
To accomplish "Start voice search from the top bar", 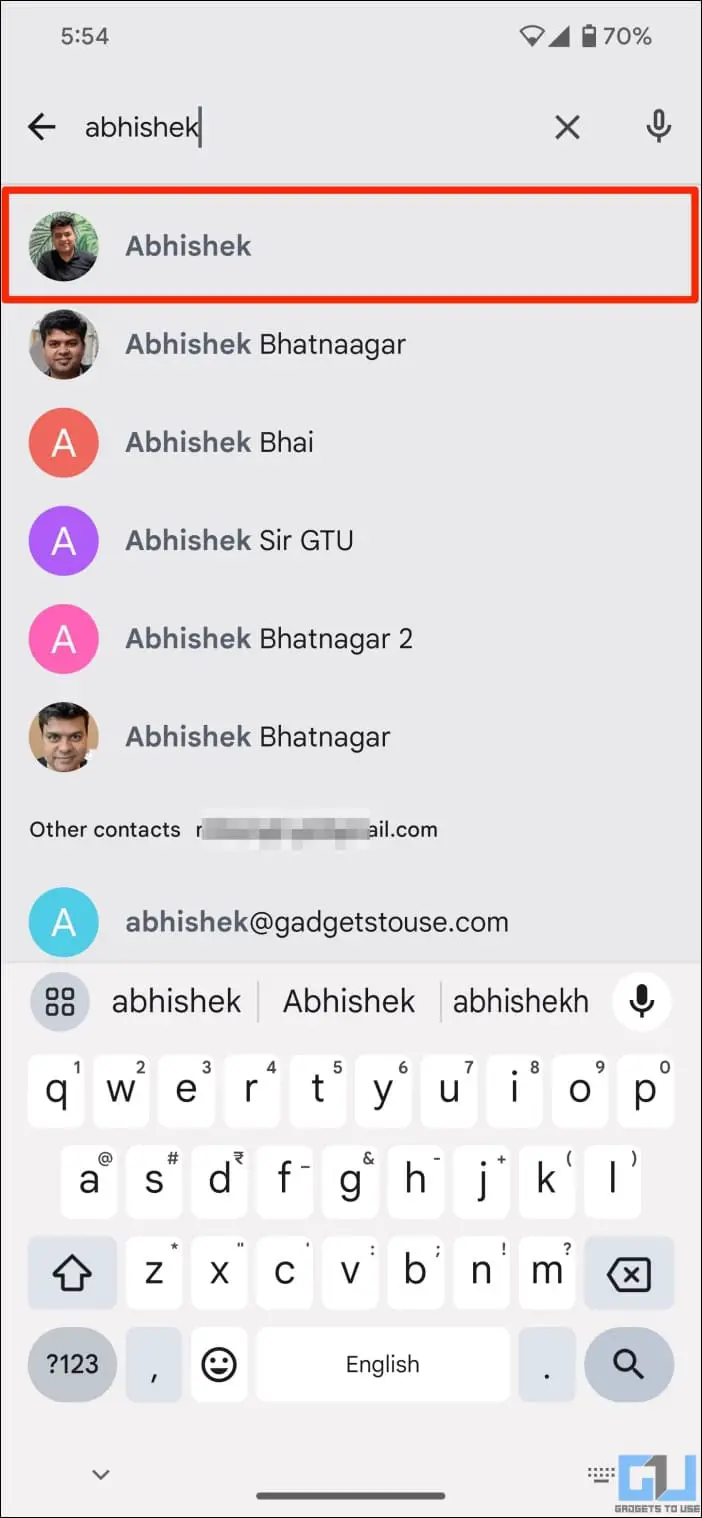I will coord(658,127).
